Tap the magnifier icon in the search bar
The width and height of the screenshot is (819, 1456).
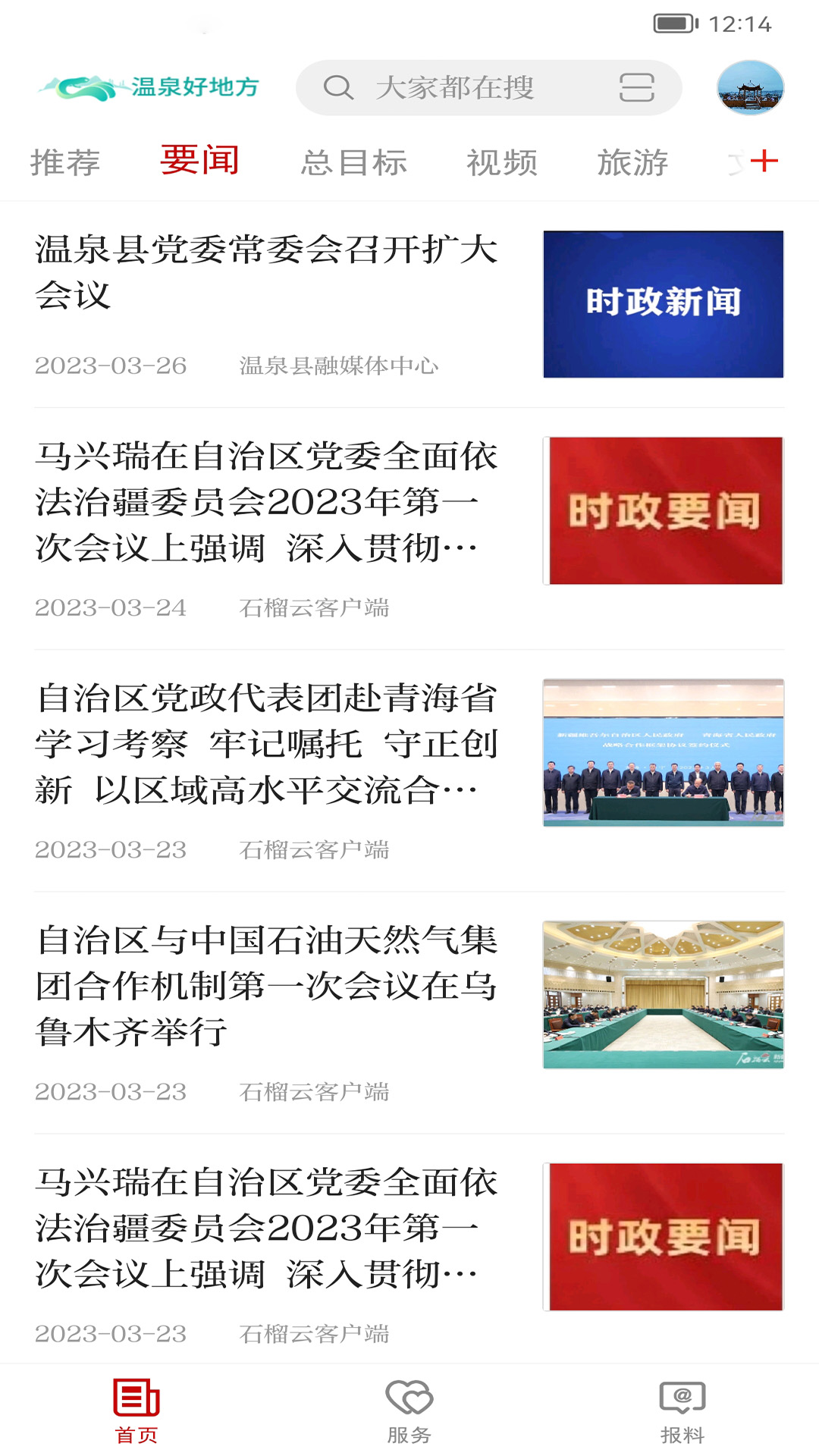click(x=339, y=86)
